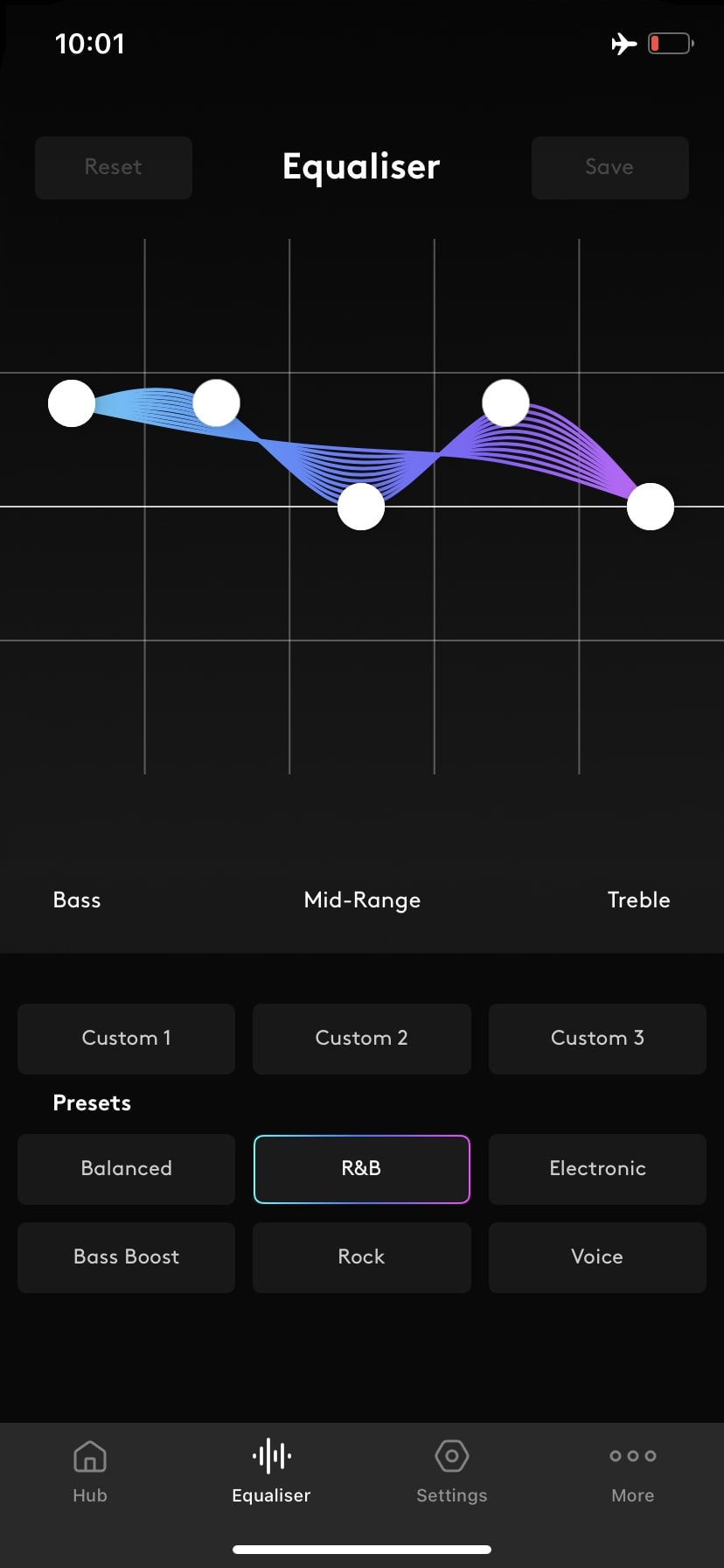Apply the Balanced preset
The width and height of the screenshot is (724, 1568).
tap(127, 1169)
